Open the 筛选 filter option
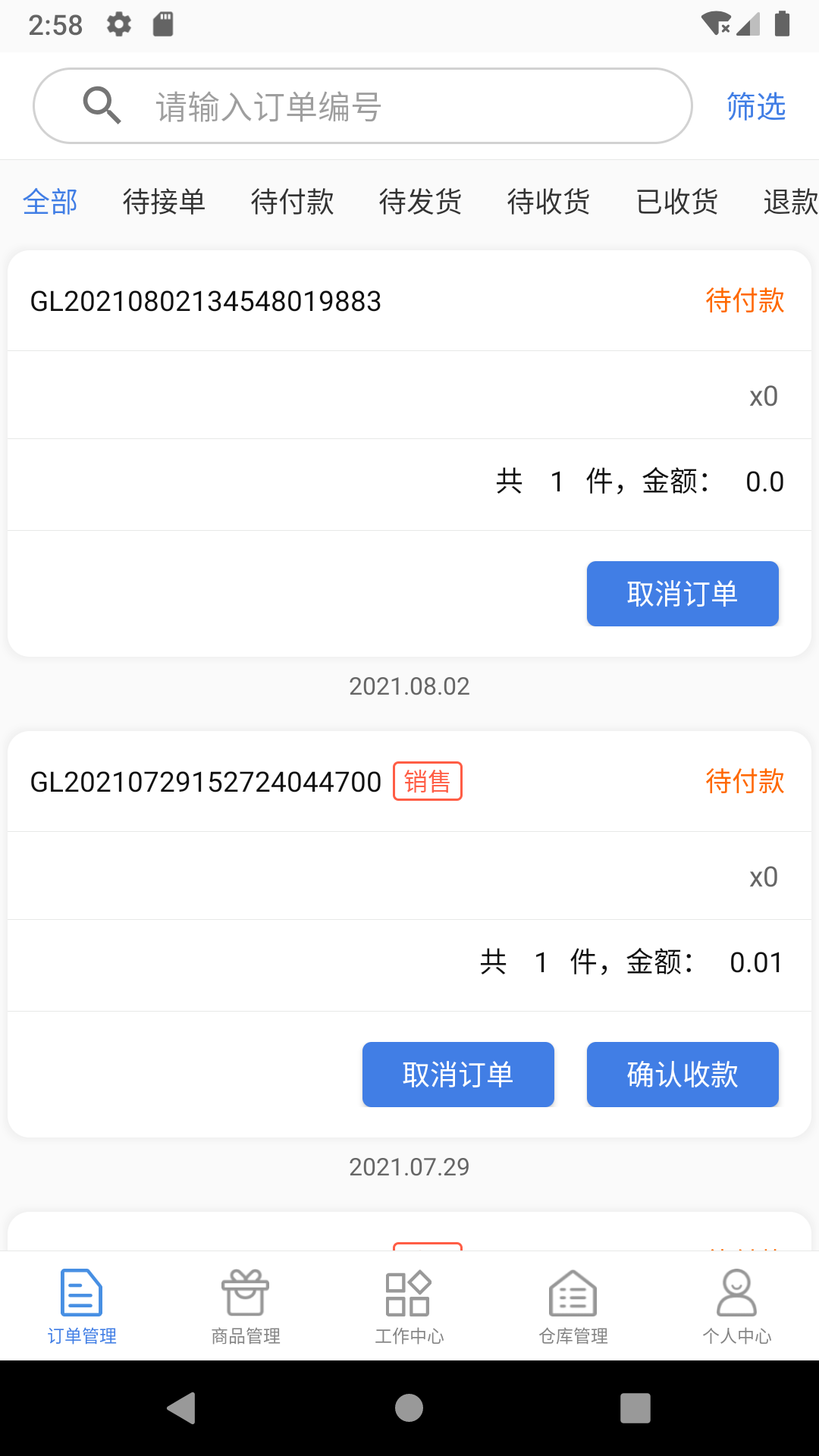Image resolution: width=819 pixels, height=1456 pixels. [x=755, y=106]
